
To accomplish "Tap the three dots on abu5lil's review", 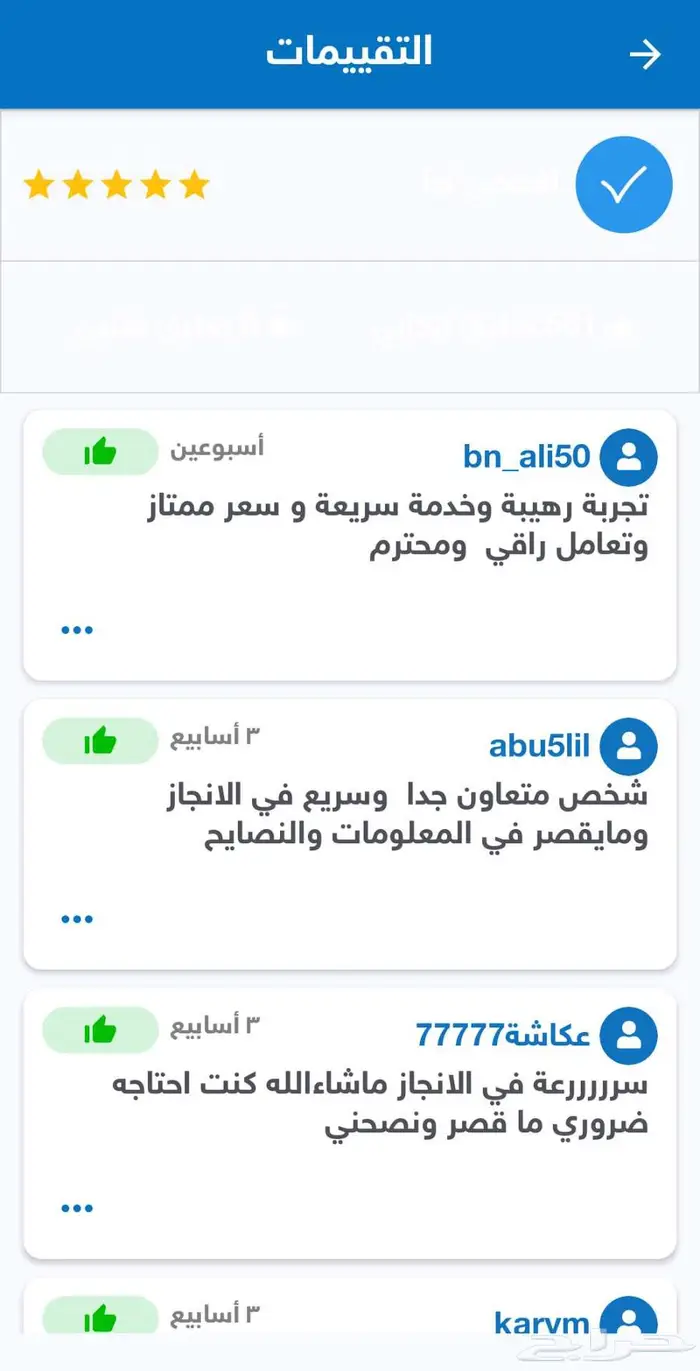I will point(77,919).
